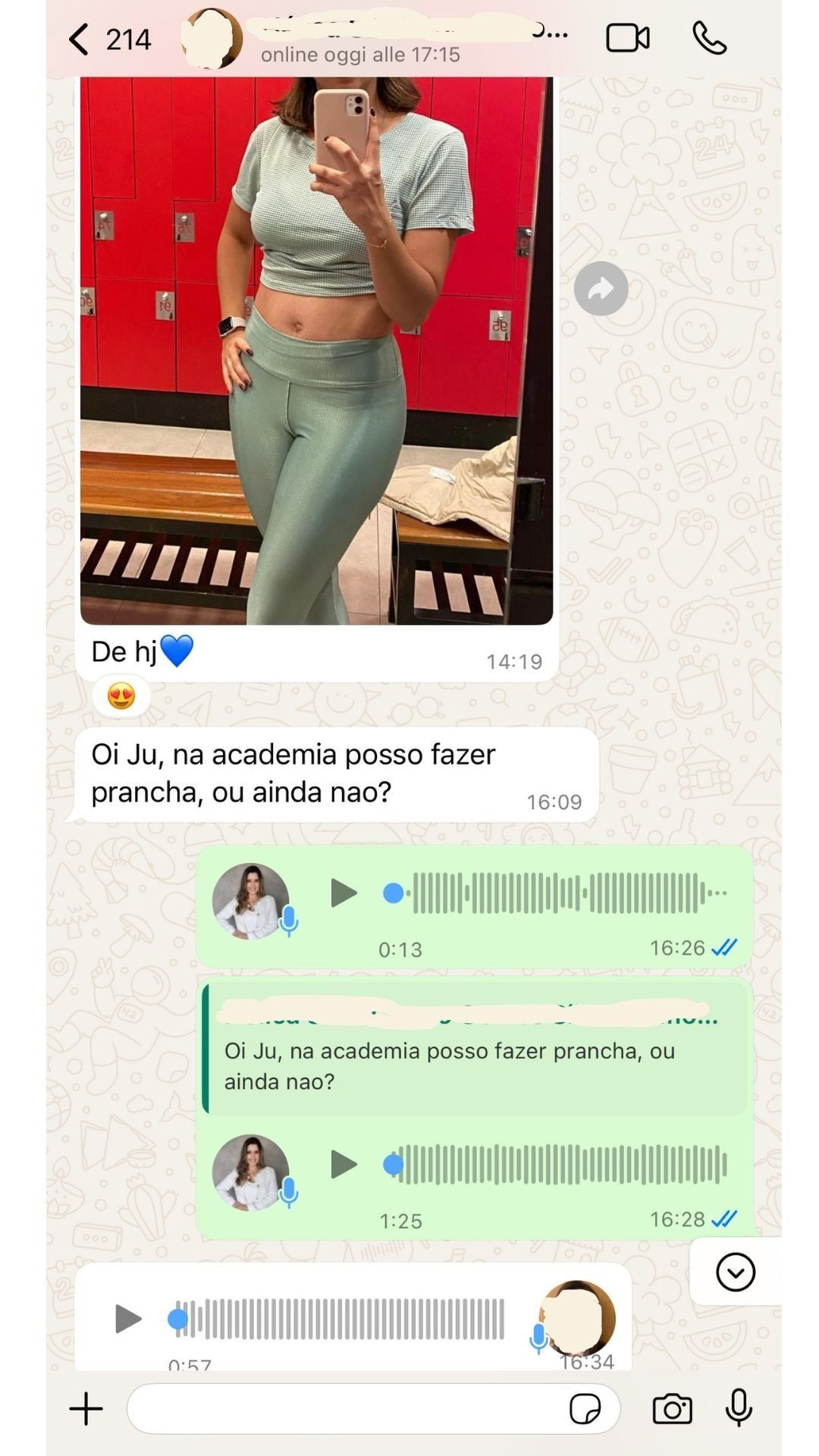Go back to the chat list
This screenshot has height=1456, width=819.
(80, 39)
